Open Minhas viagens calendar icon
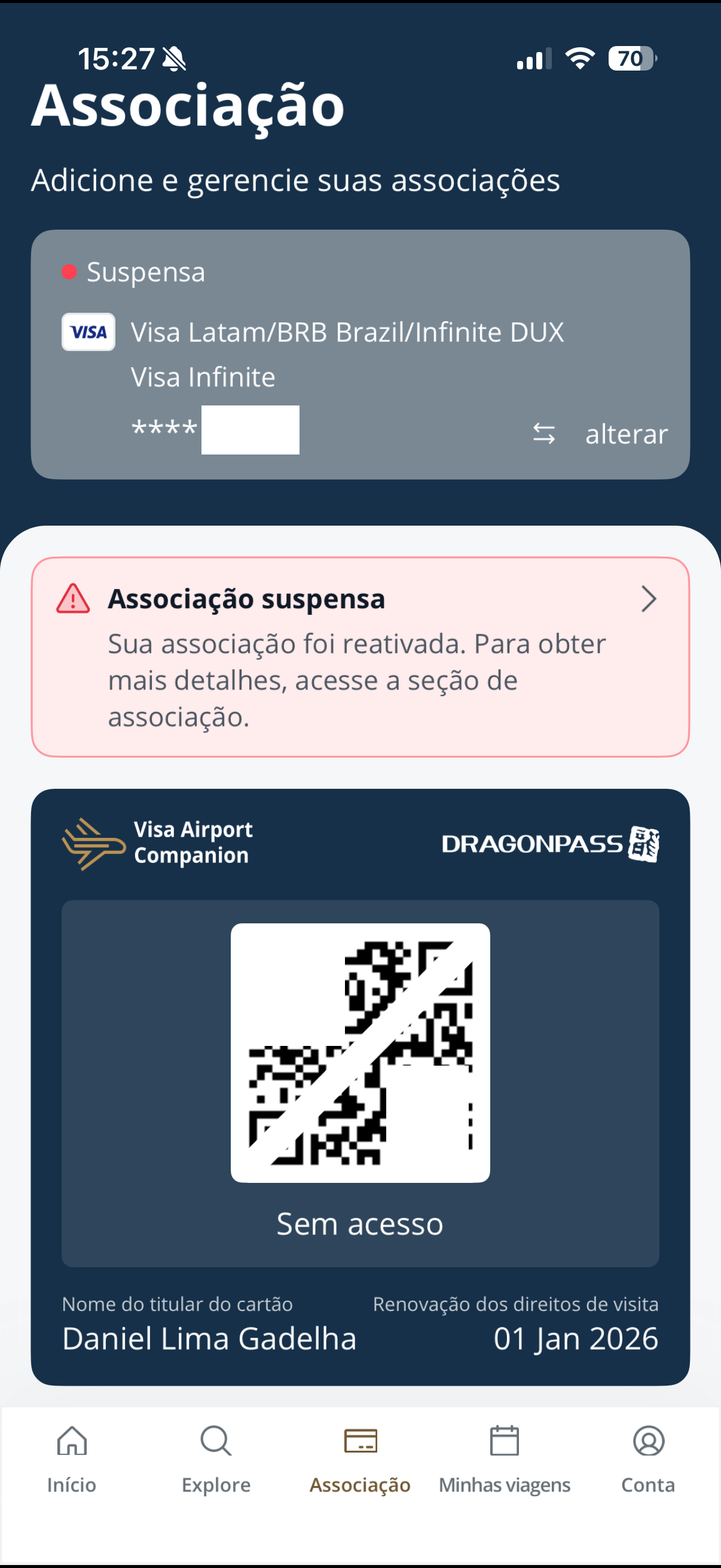 [505, 1442]
